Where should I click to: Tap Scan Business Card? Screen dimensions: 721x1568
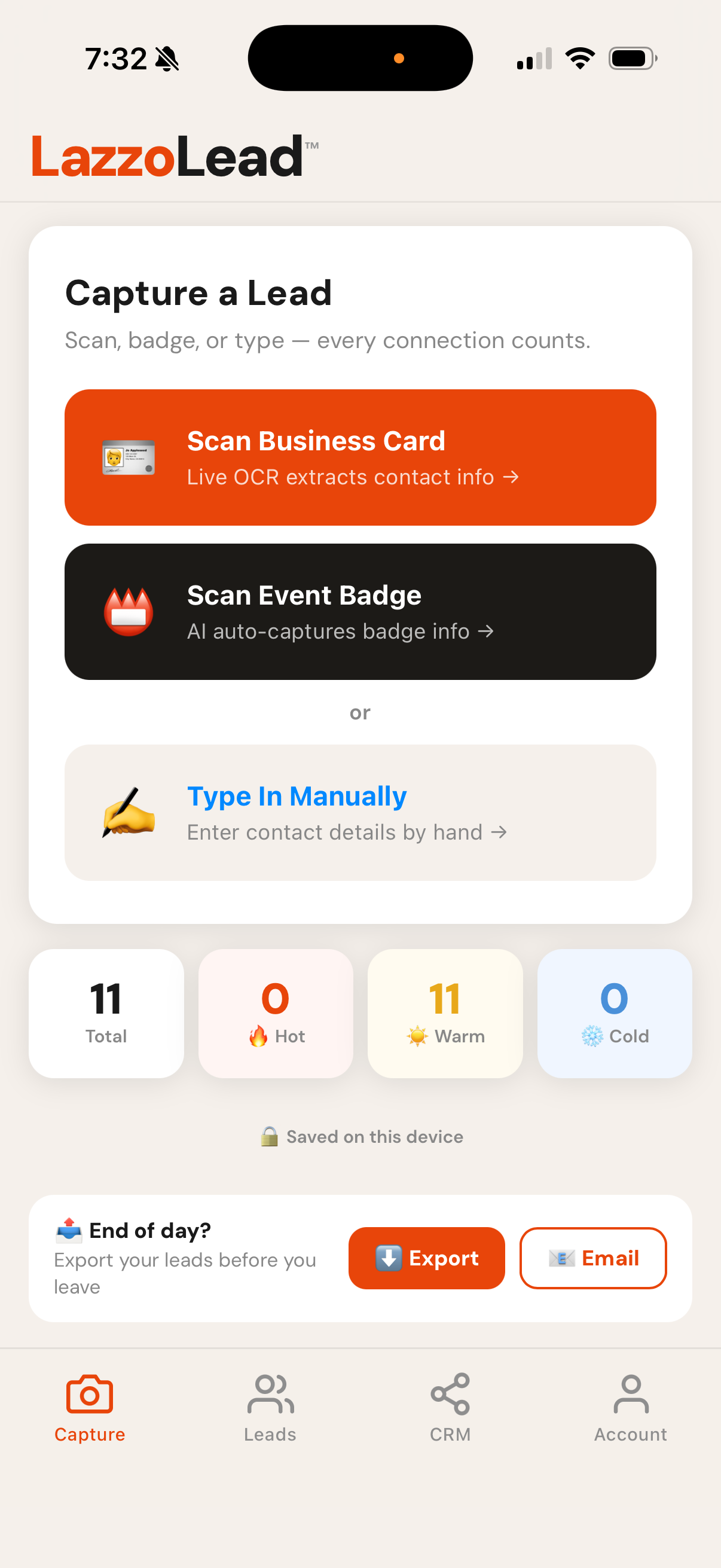coord(360,457)
